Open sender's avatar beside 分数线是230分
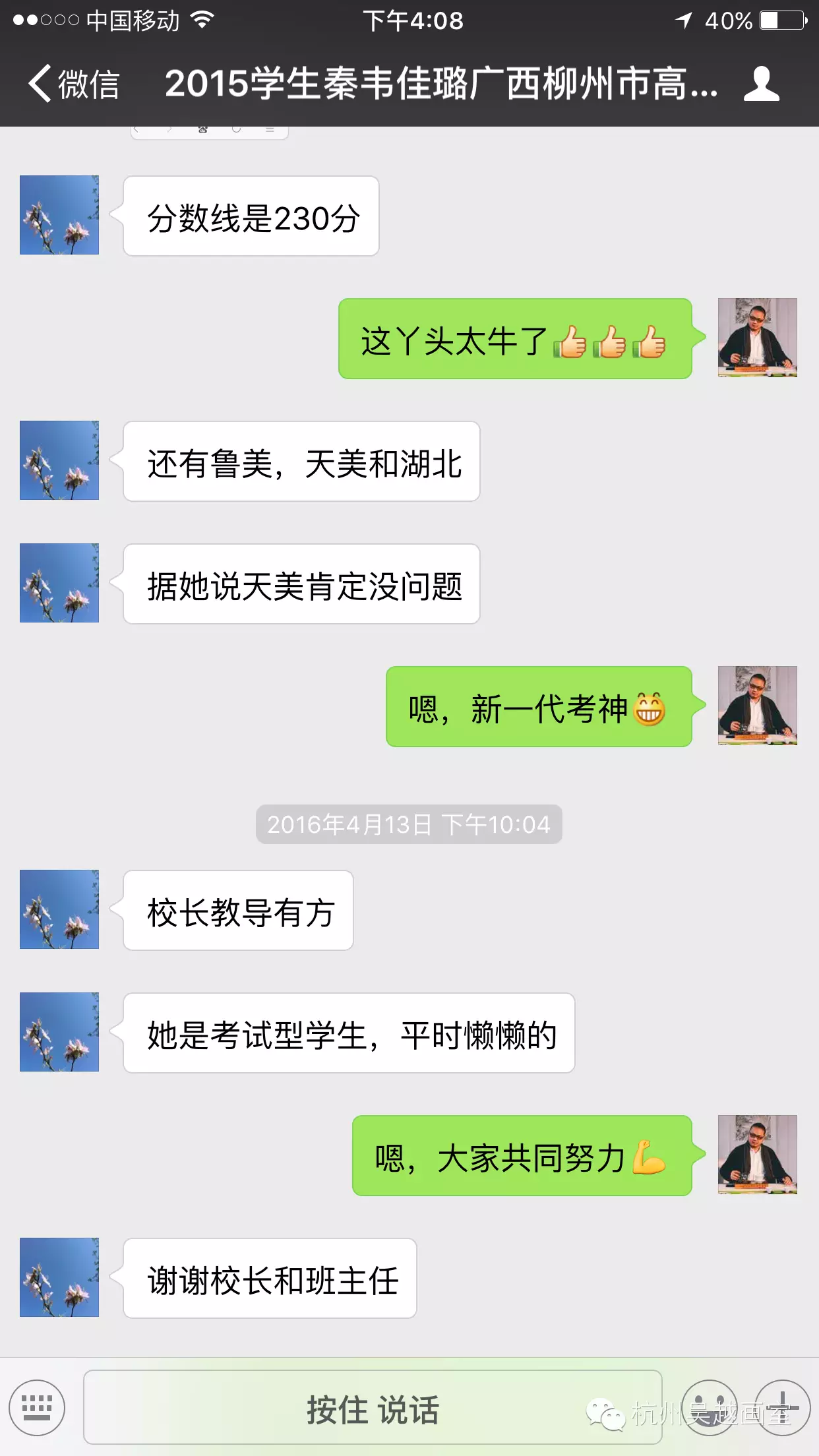 point(59,215)
